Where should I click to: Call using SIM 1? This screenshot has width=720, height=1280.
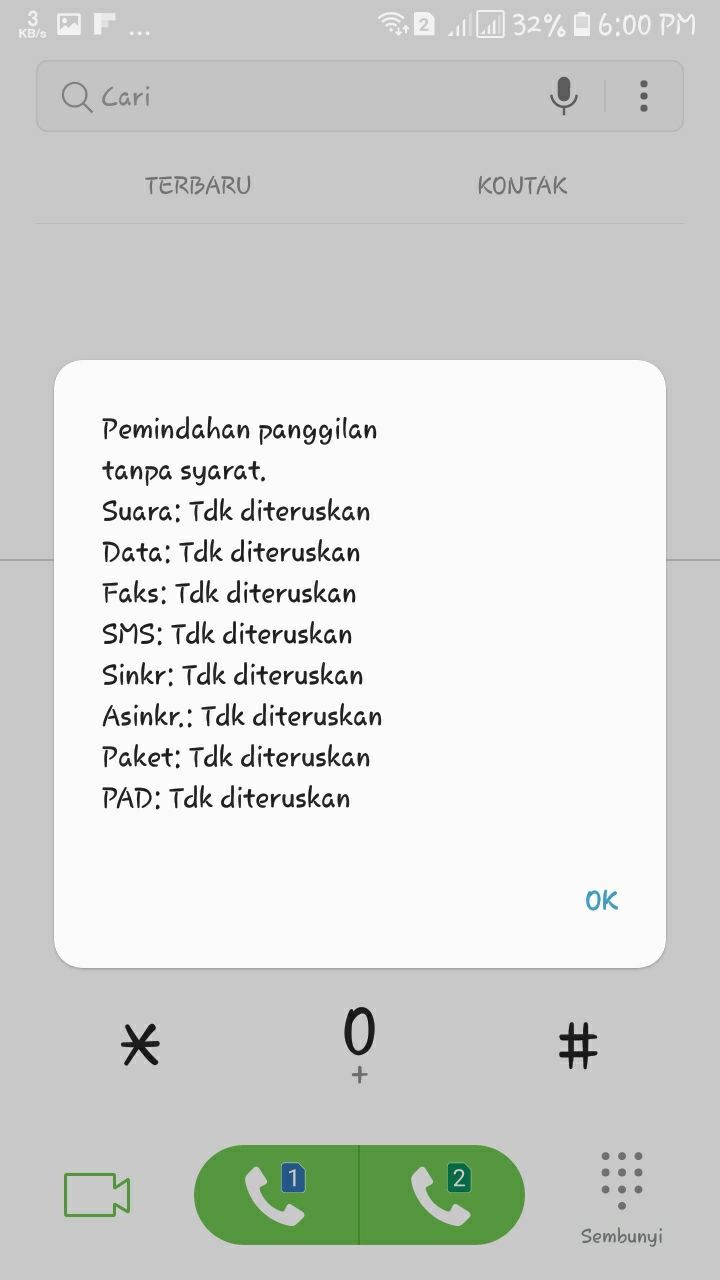[276, 1195]
